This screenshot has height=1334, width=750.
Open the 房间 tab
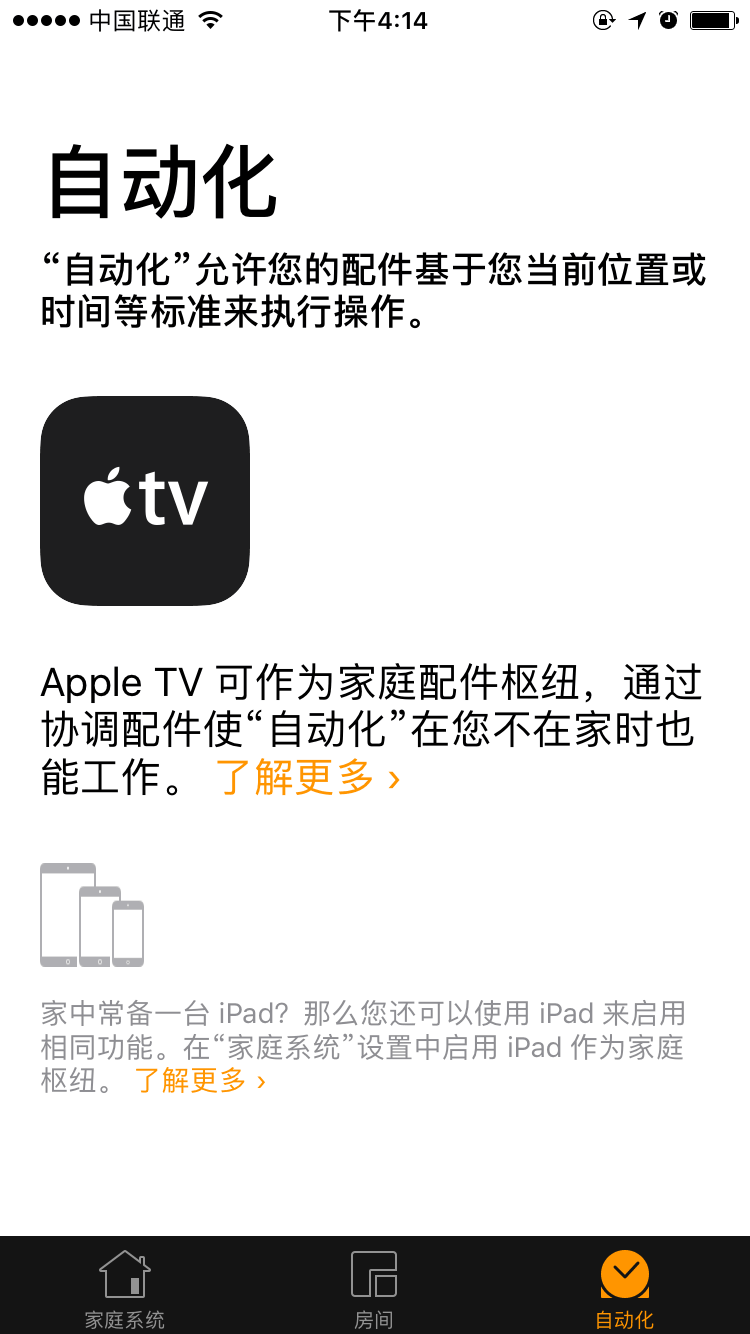[374, 1288]
